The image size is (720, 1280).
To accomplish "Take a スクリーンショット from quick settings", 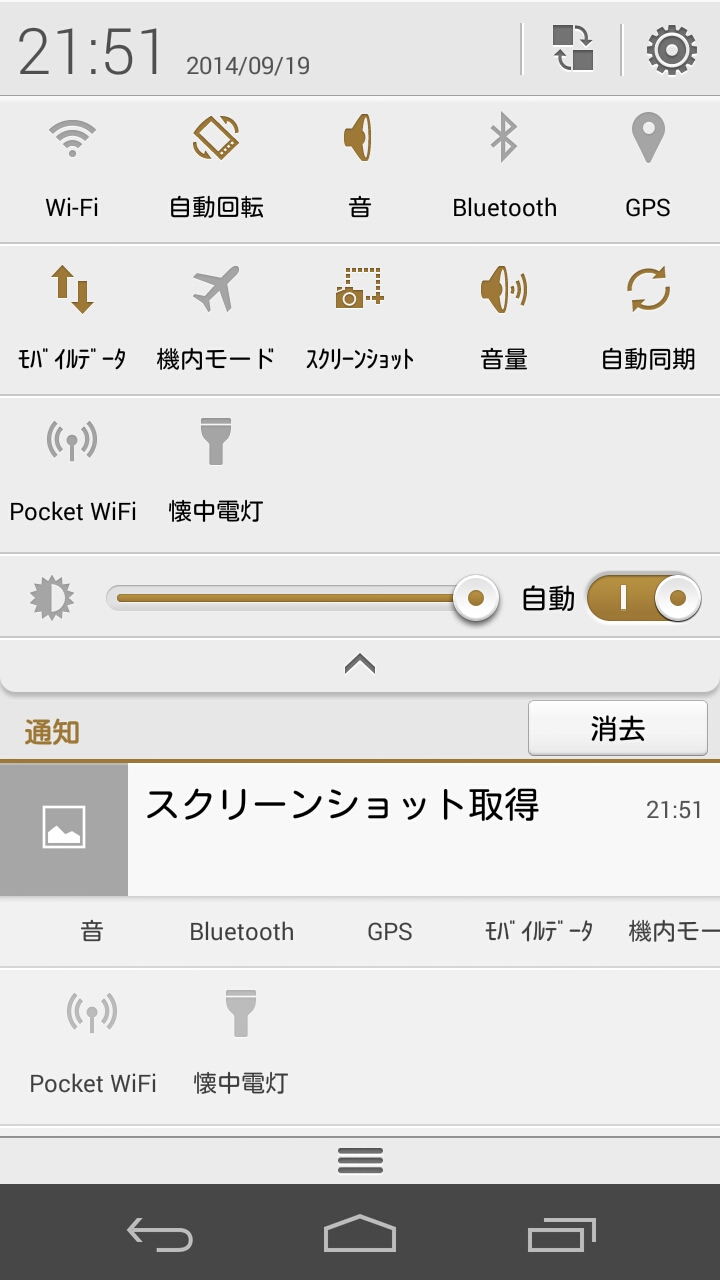I will coord(360,320).
